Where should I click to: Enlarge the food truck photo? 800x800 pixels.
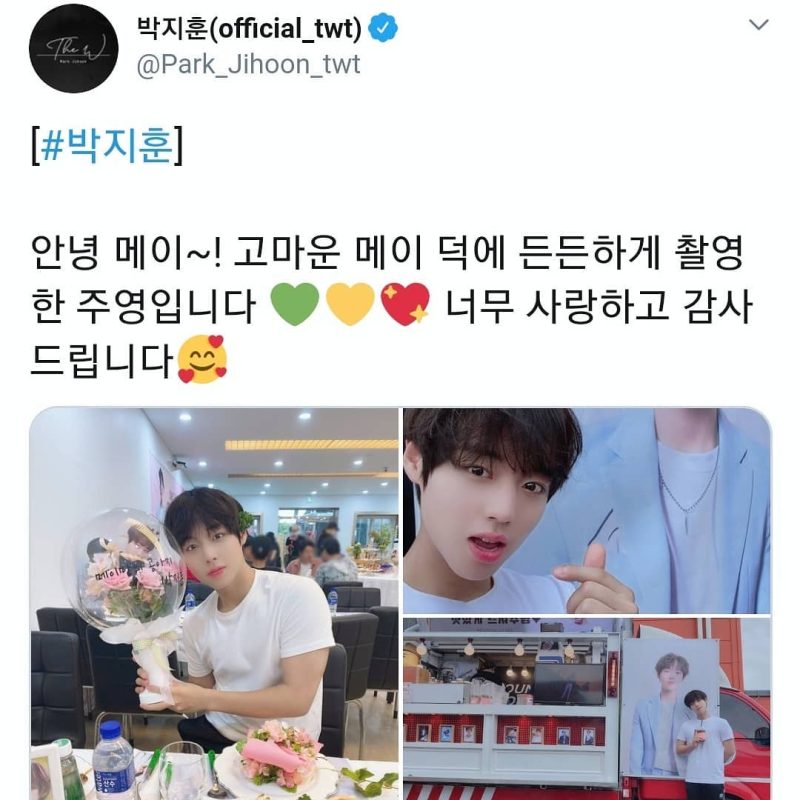pos(586,709)
